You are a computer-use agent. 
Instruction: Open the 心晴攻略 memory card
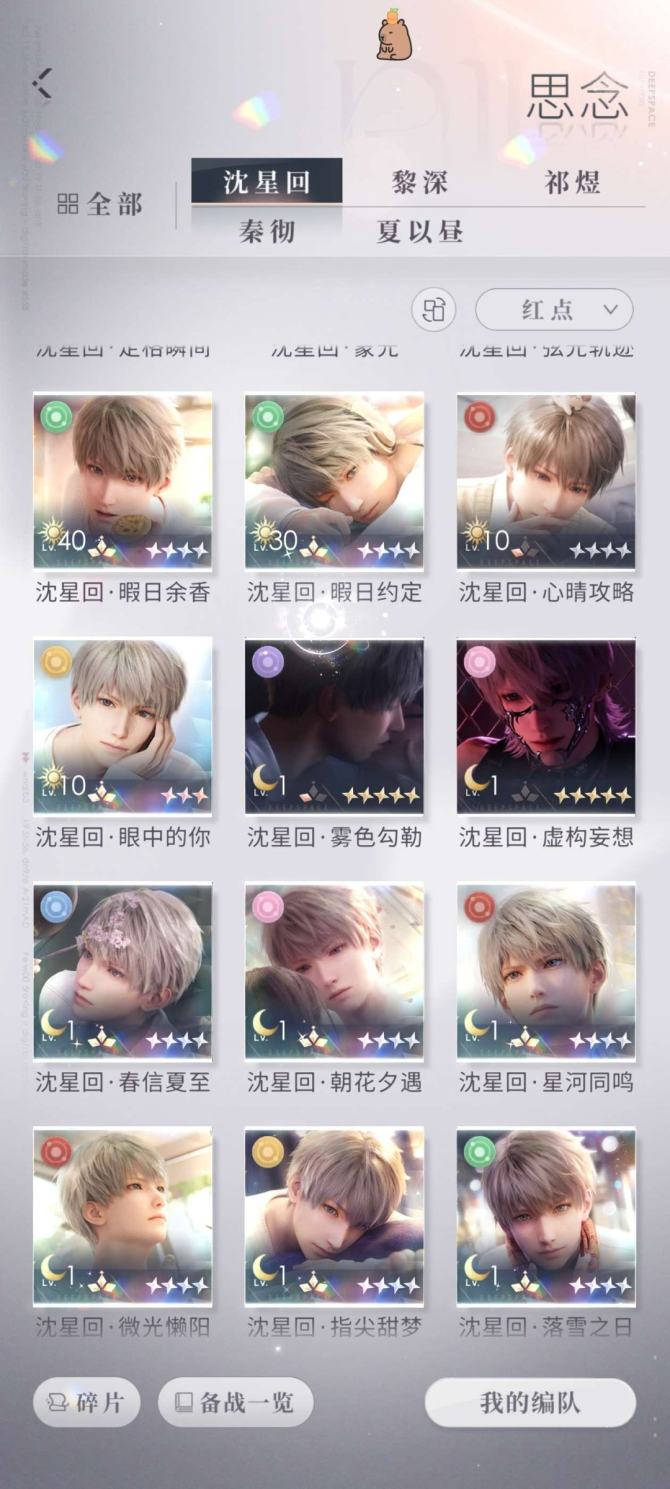[546, 480]
